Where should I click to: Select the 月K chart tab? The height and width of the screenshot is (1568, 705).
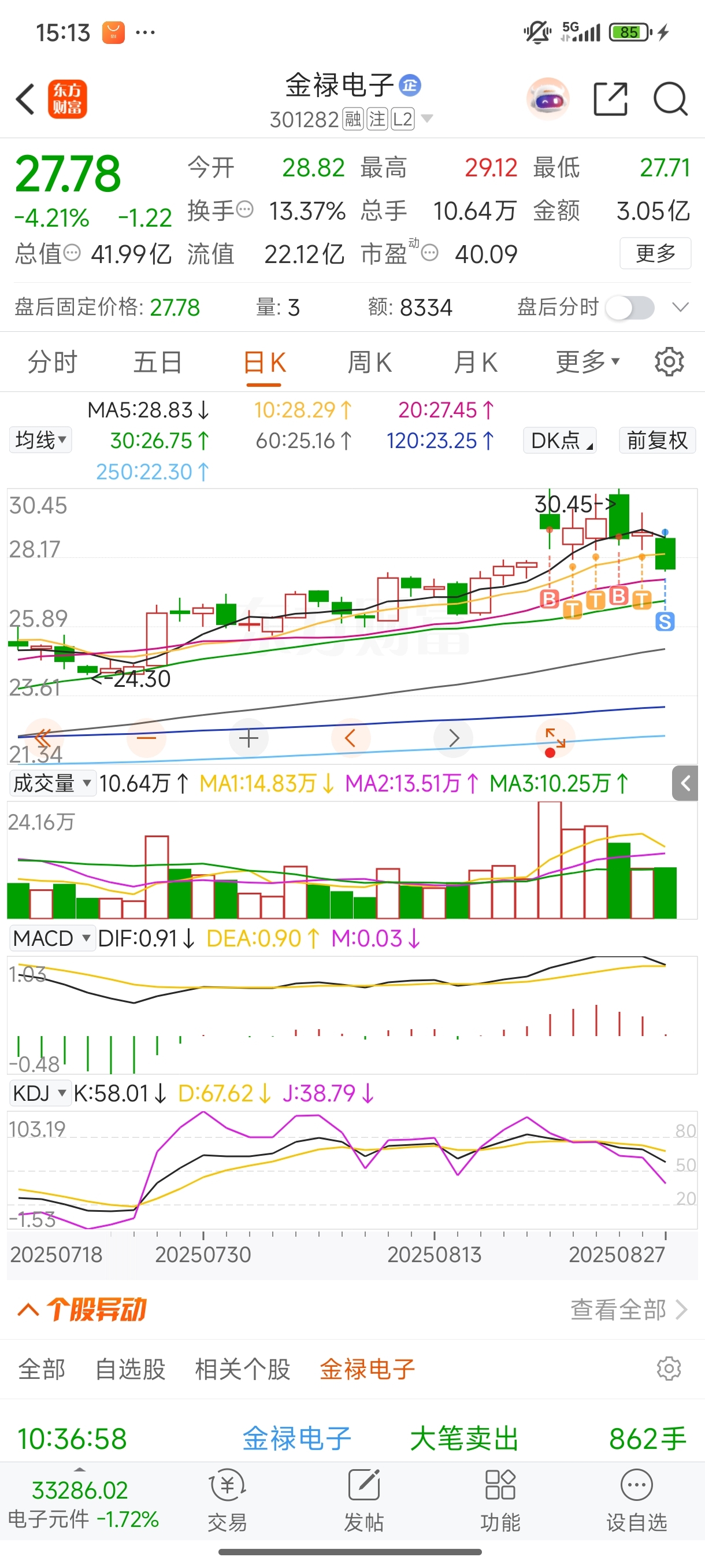[475, 363]
